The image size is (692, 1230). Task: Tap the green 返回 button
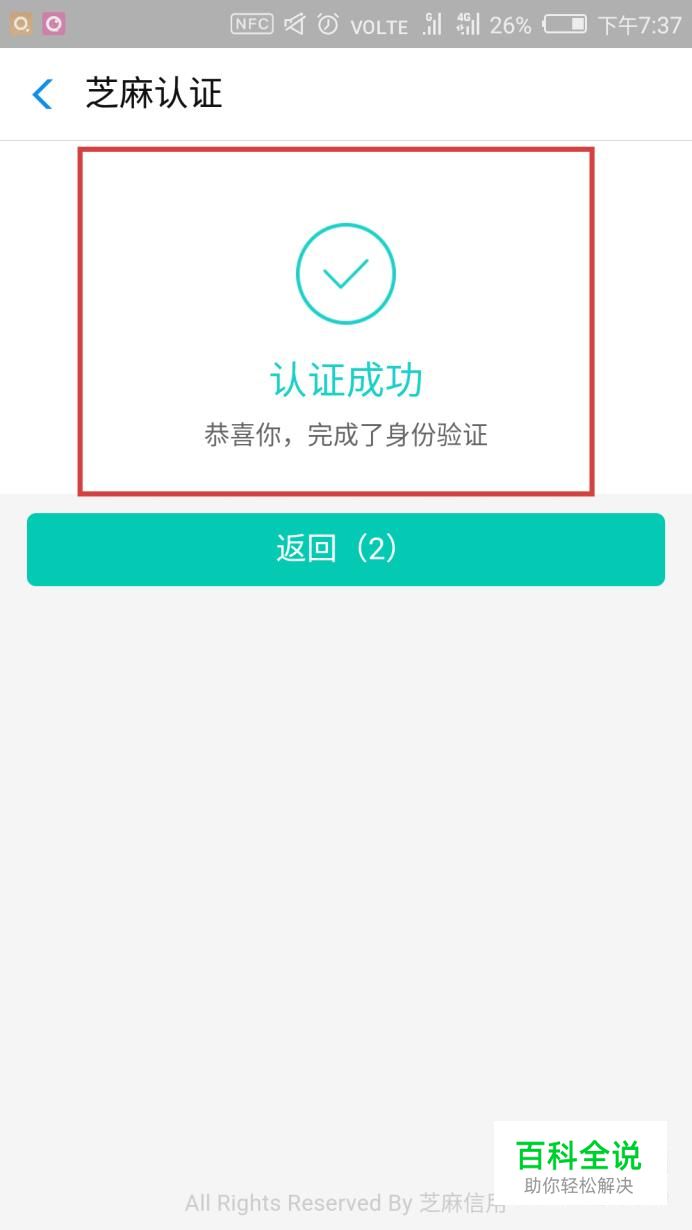(x=346, y=549)
